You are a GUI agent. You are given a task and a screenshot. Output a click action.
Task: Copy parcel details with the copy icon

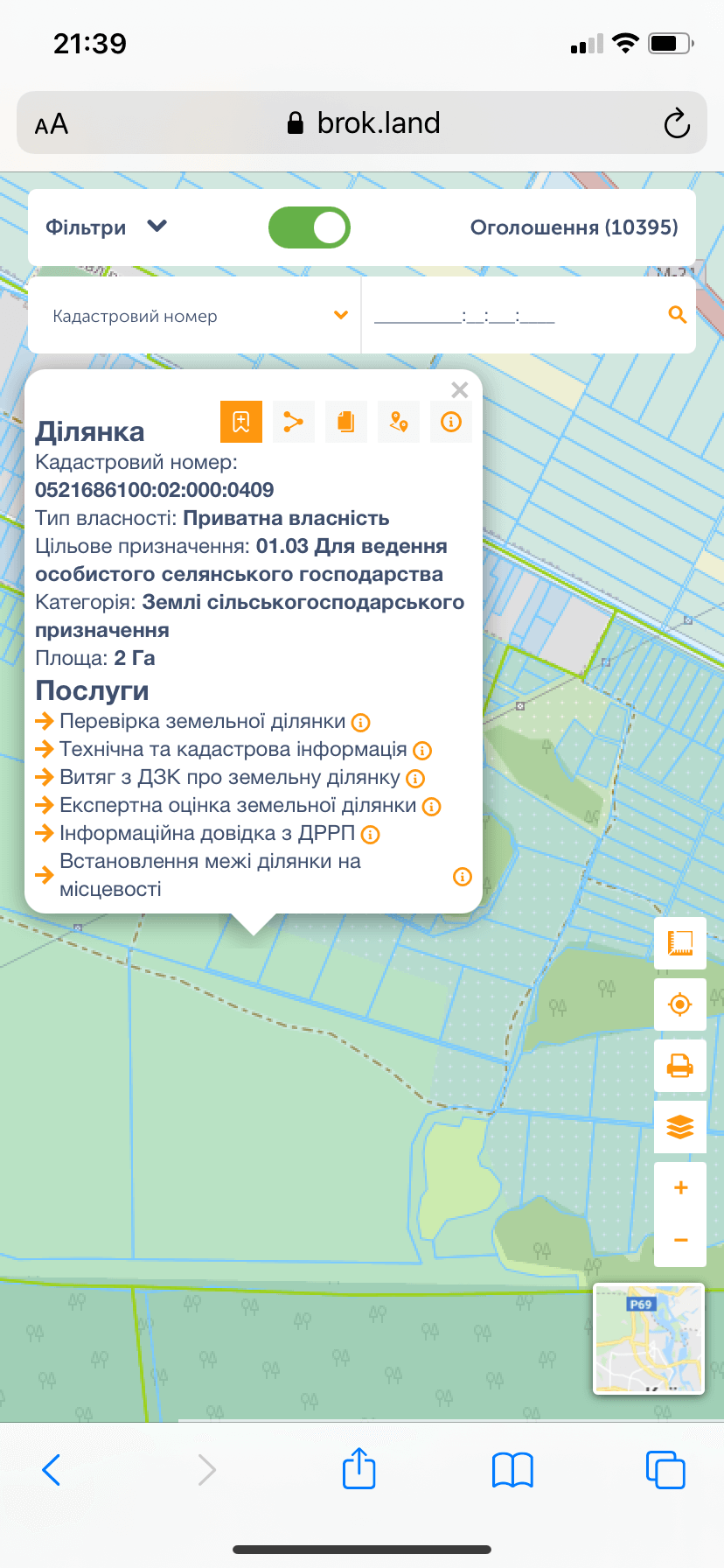click(x=346, y=422)
